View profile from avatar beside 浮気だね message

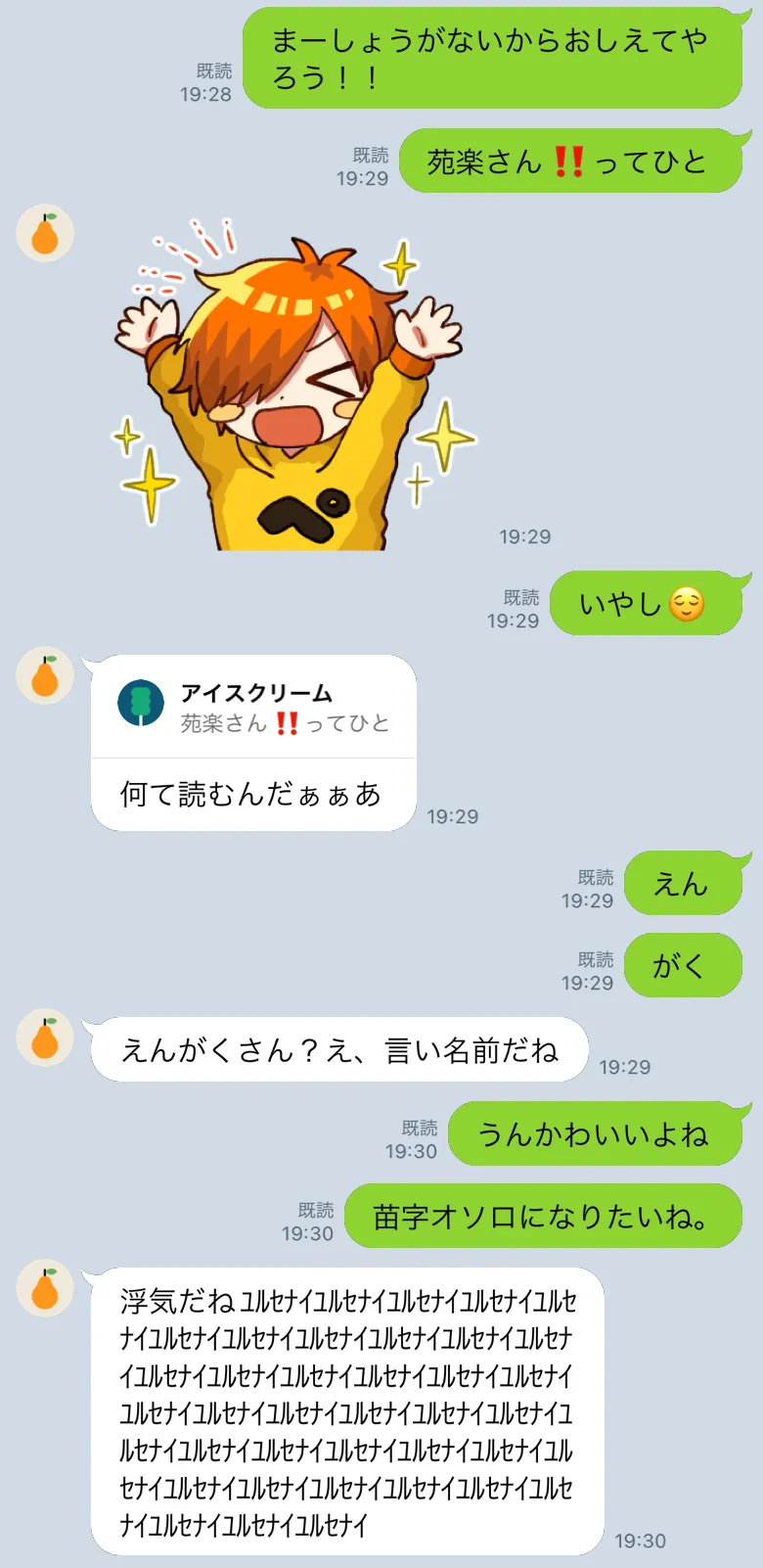click(x=45, y=1288)
